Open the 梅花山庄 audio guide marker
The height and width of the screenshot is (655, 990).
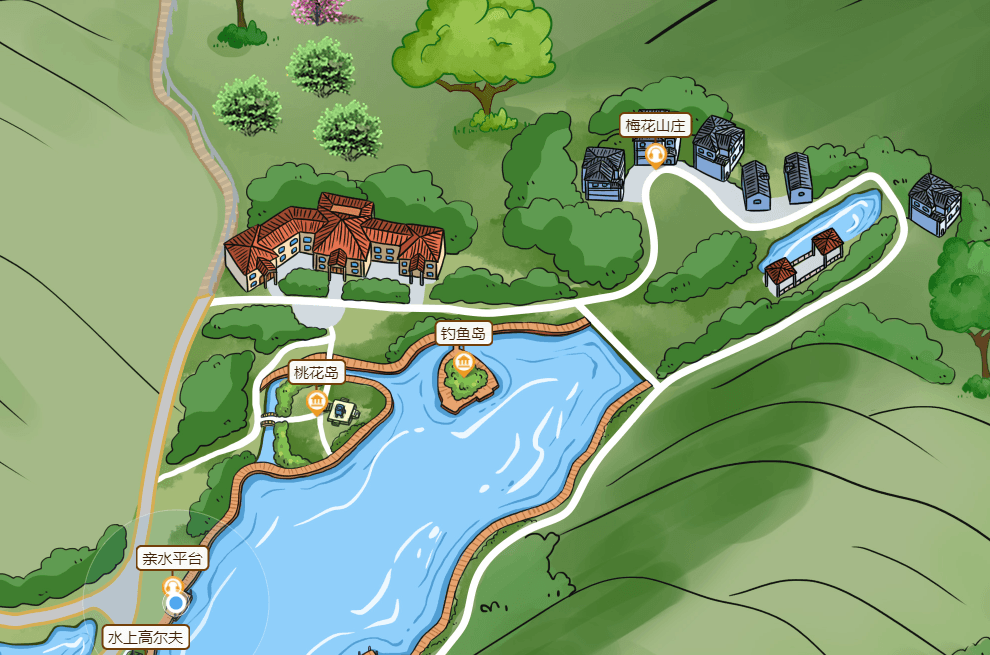656,155
